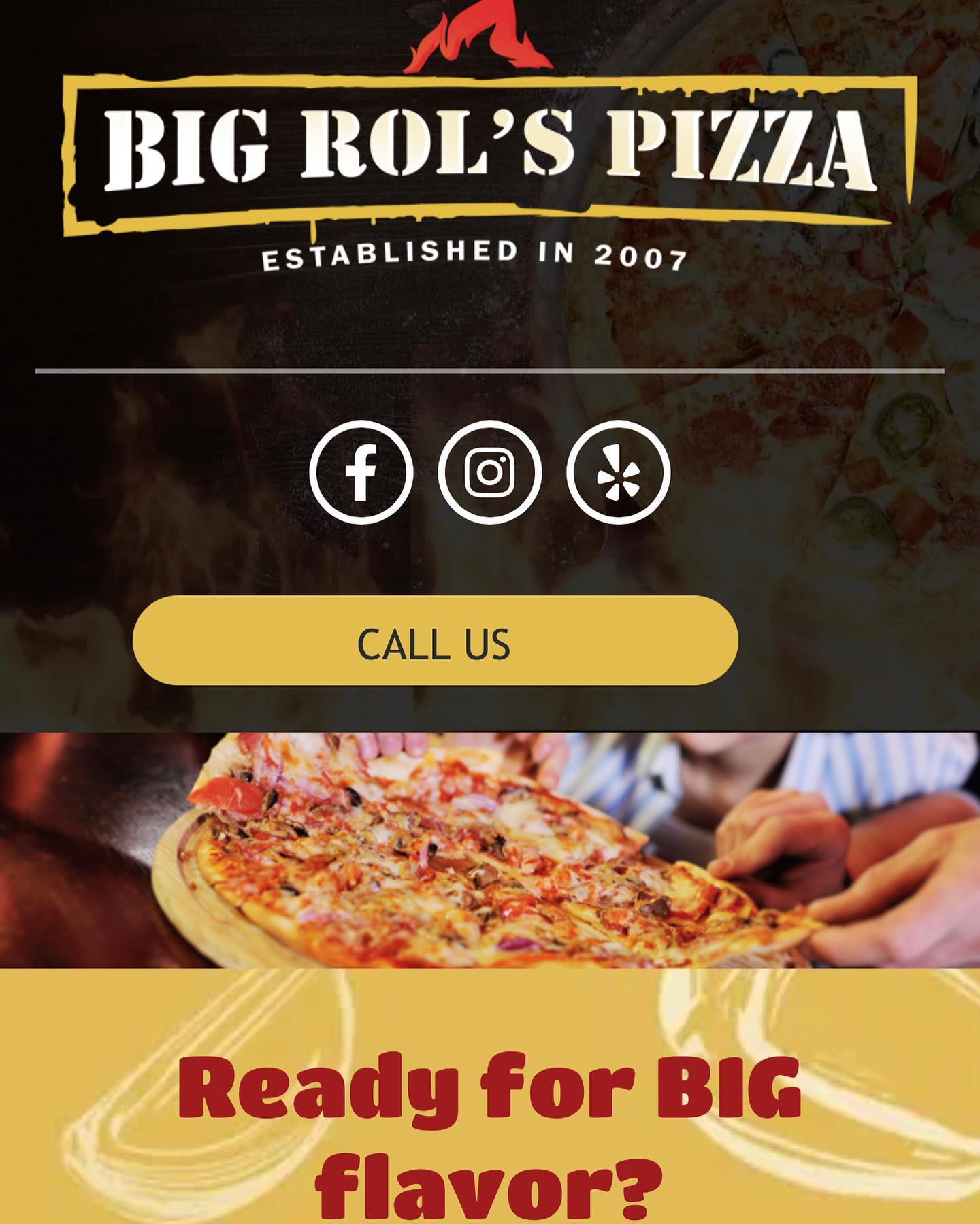Screen dimensions: 980x1224
Task: Open the Yelp reviews icon
Action: tap(618, 472)
